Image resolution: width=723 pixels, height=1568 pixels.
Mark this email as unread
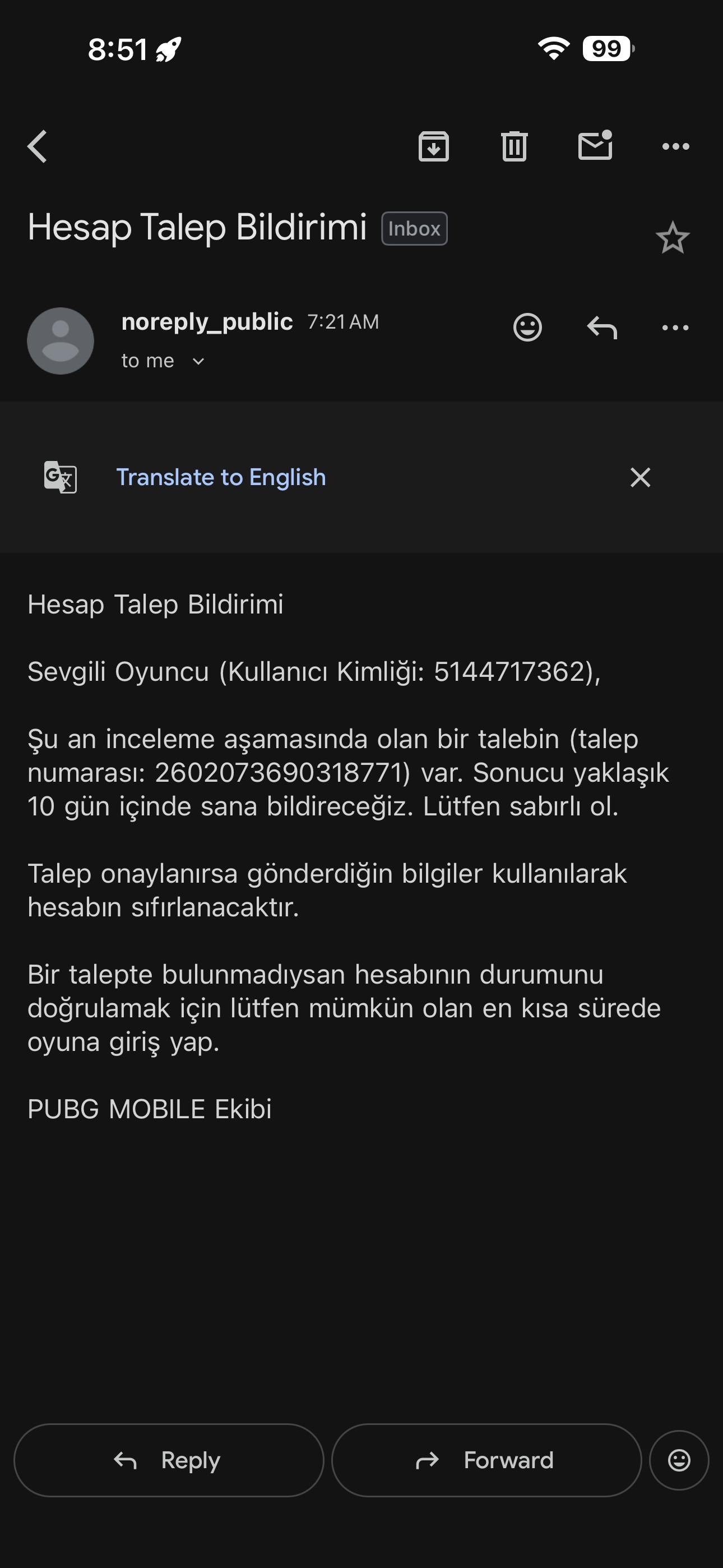595,145
